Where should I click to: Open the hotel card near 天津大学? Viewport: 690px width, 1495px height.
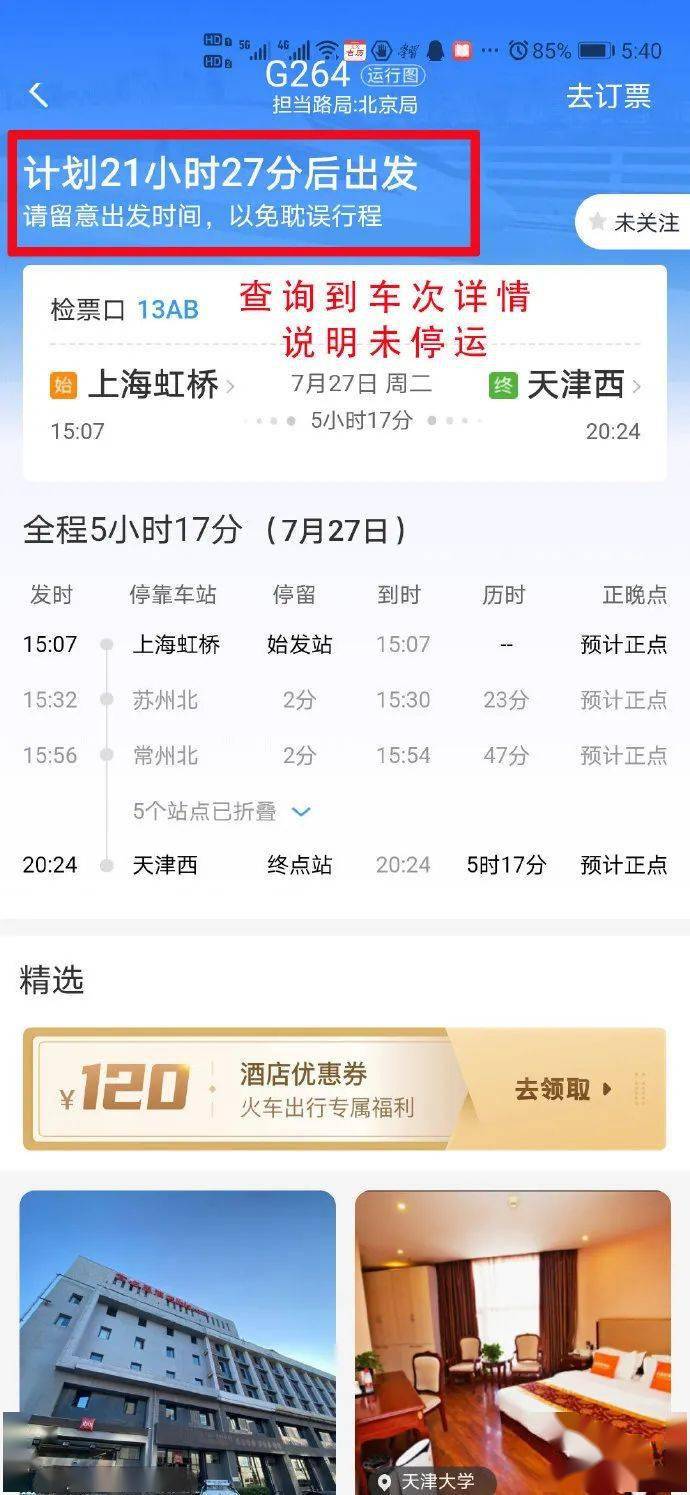coord(513,1341)
